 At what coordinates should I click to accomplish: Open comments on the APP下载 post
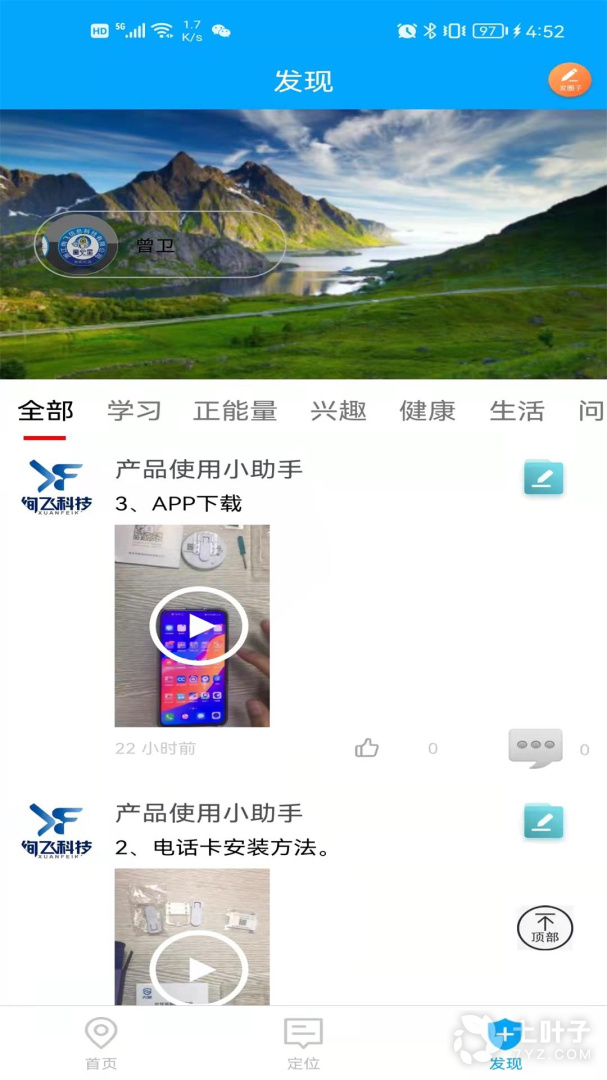pos(536,748)
